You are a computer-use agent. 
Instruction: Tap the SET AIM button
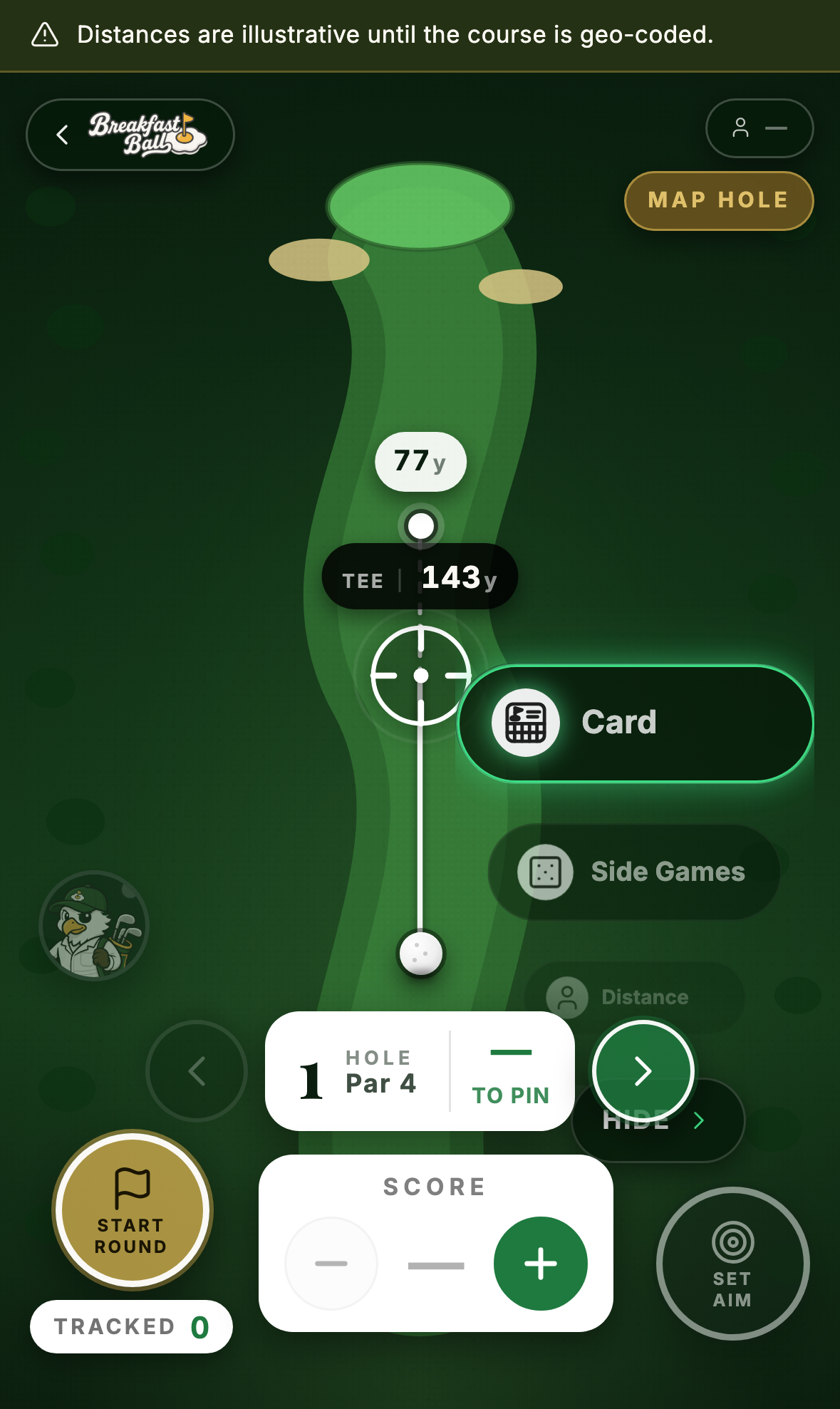732,1264
